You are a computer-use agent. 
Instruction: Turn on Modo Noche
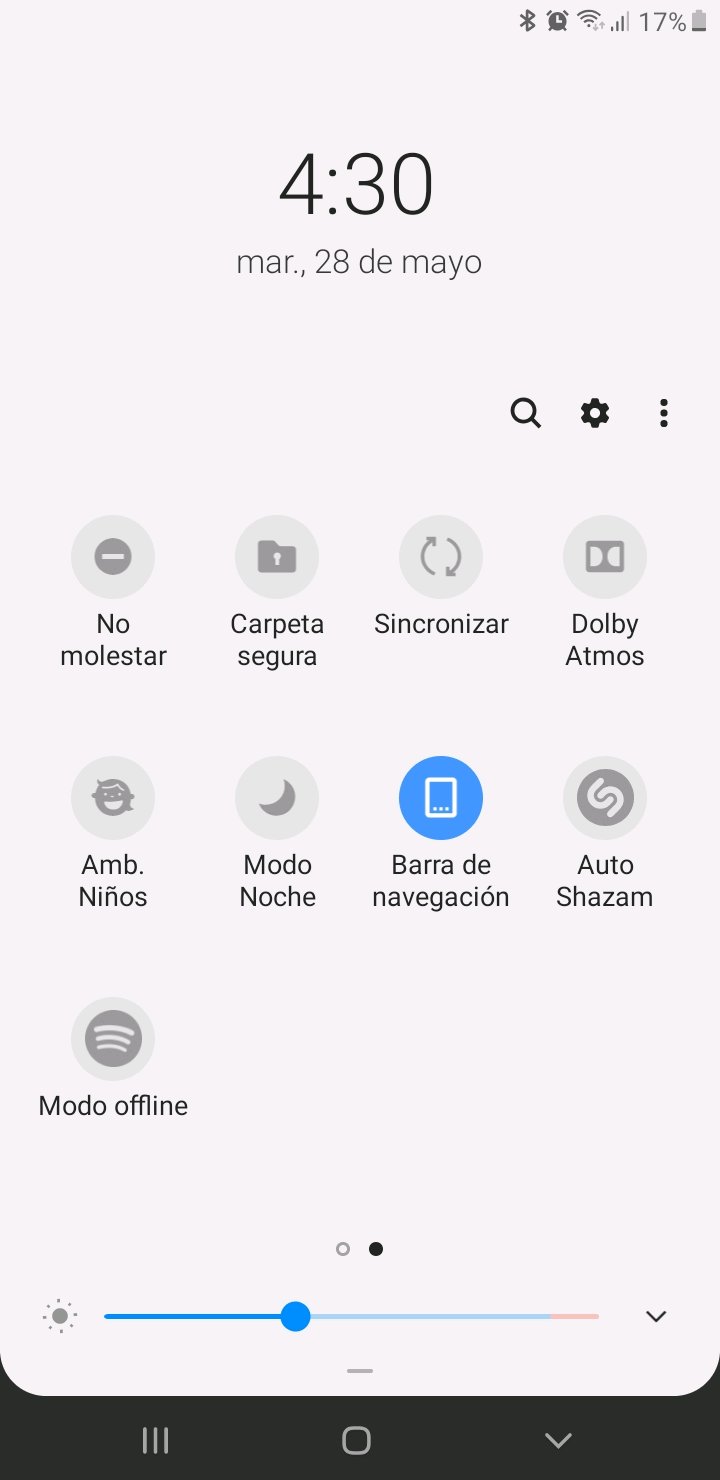coord(277,798)
